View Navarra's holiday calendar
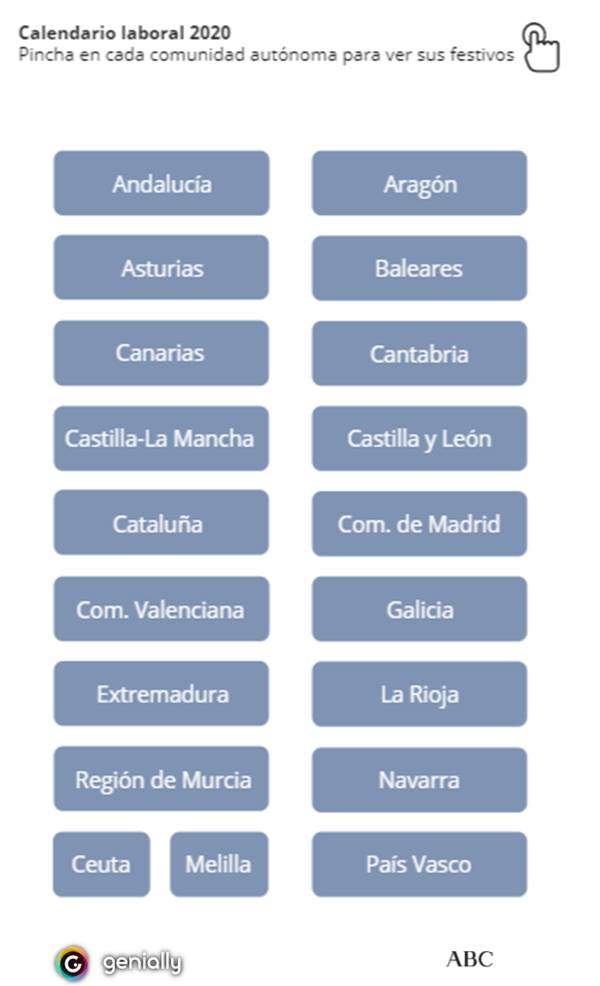This screenshot has height=986, width=600. 419,779
